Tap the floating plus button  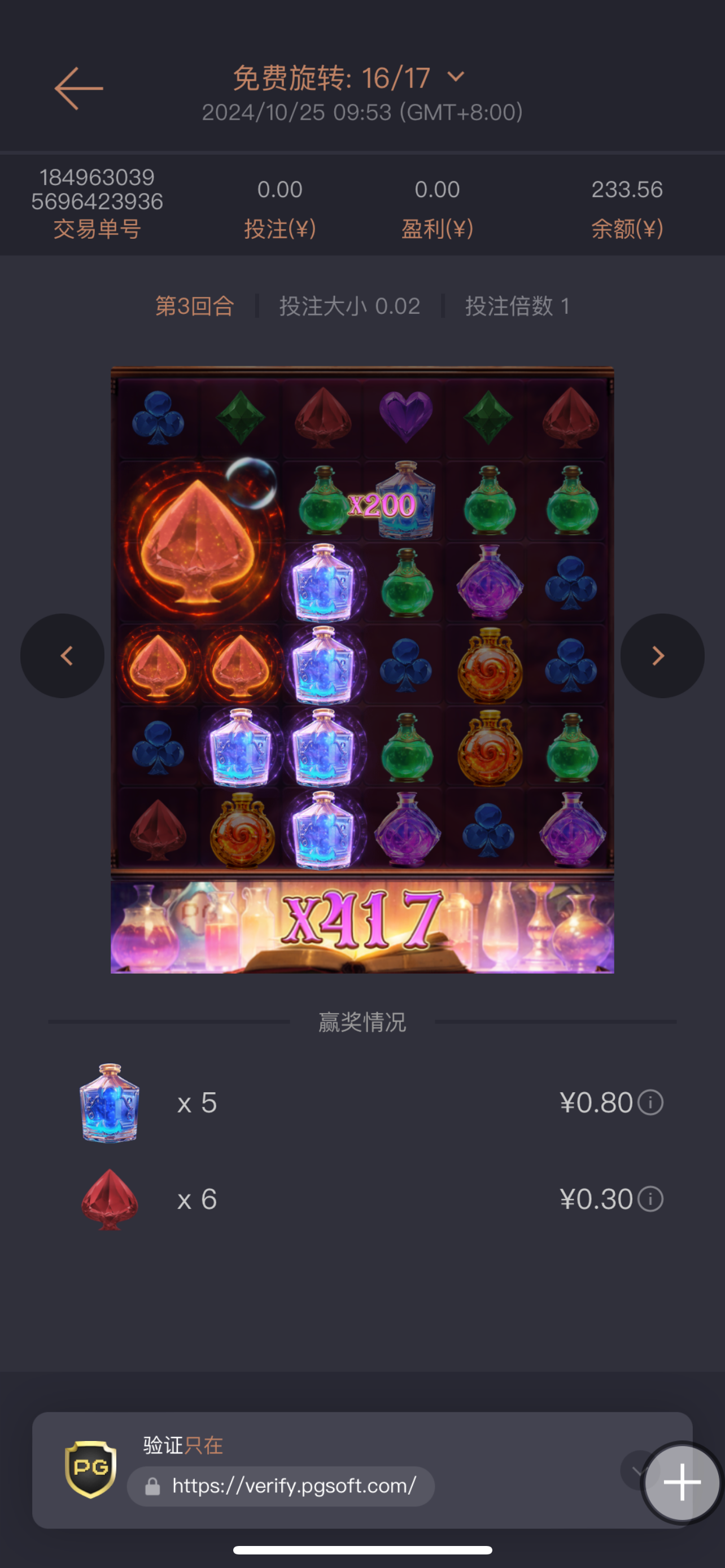pos(681,1482)
